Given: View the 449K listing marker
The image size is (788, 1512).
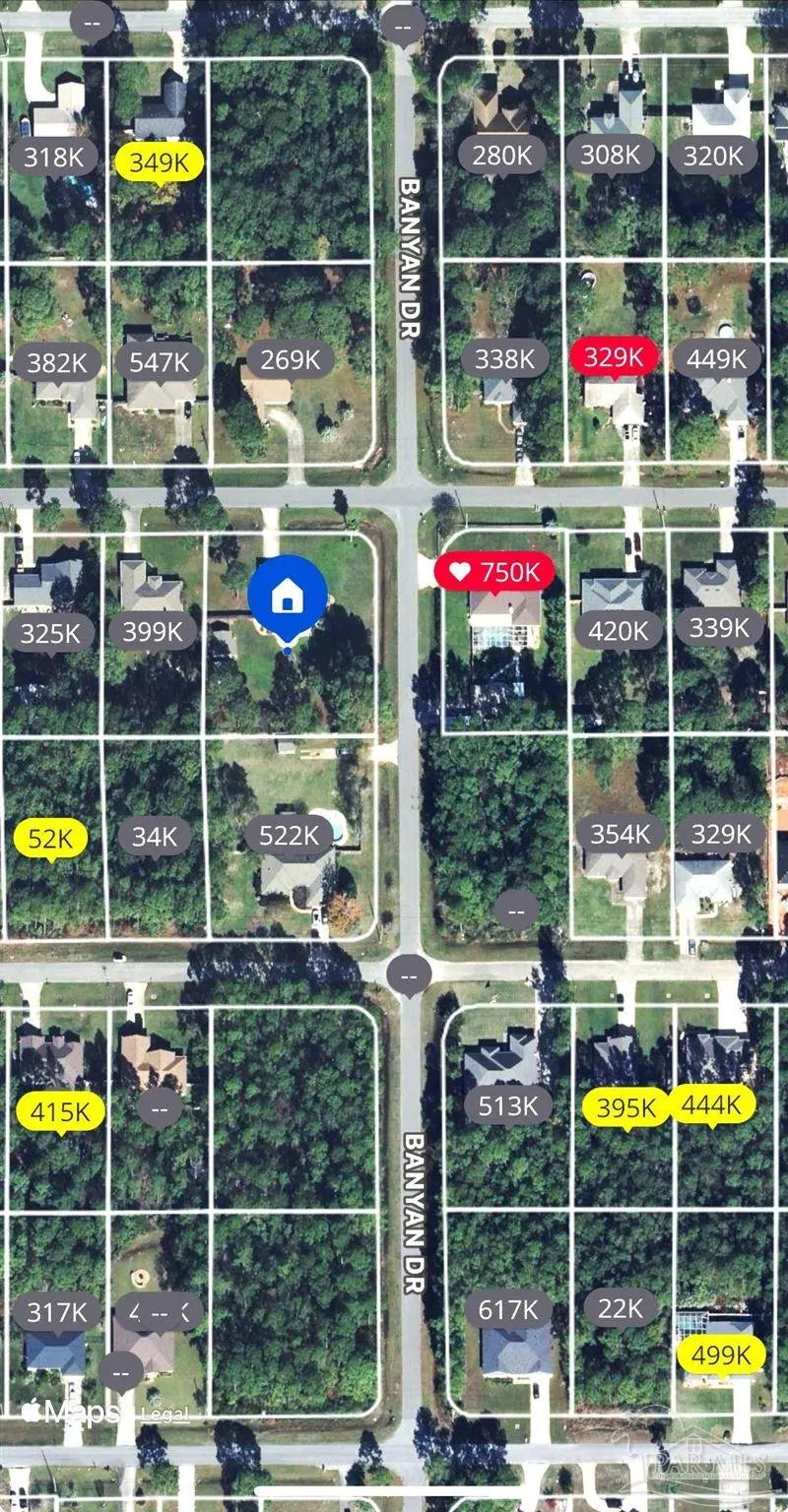Looking at the screenshot, I should [x=717, y=358].
